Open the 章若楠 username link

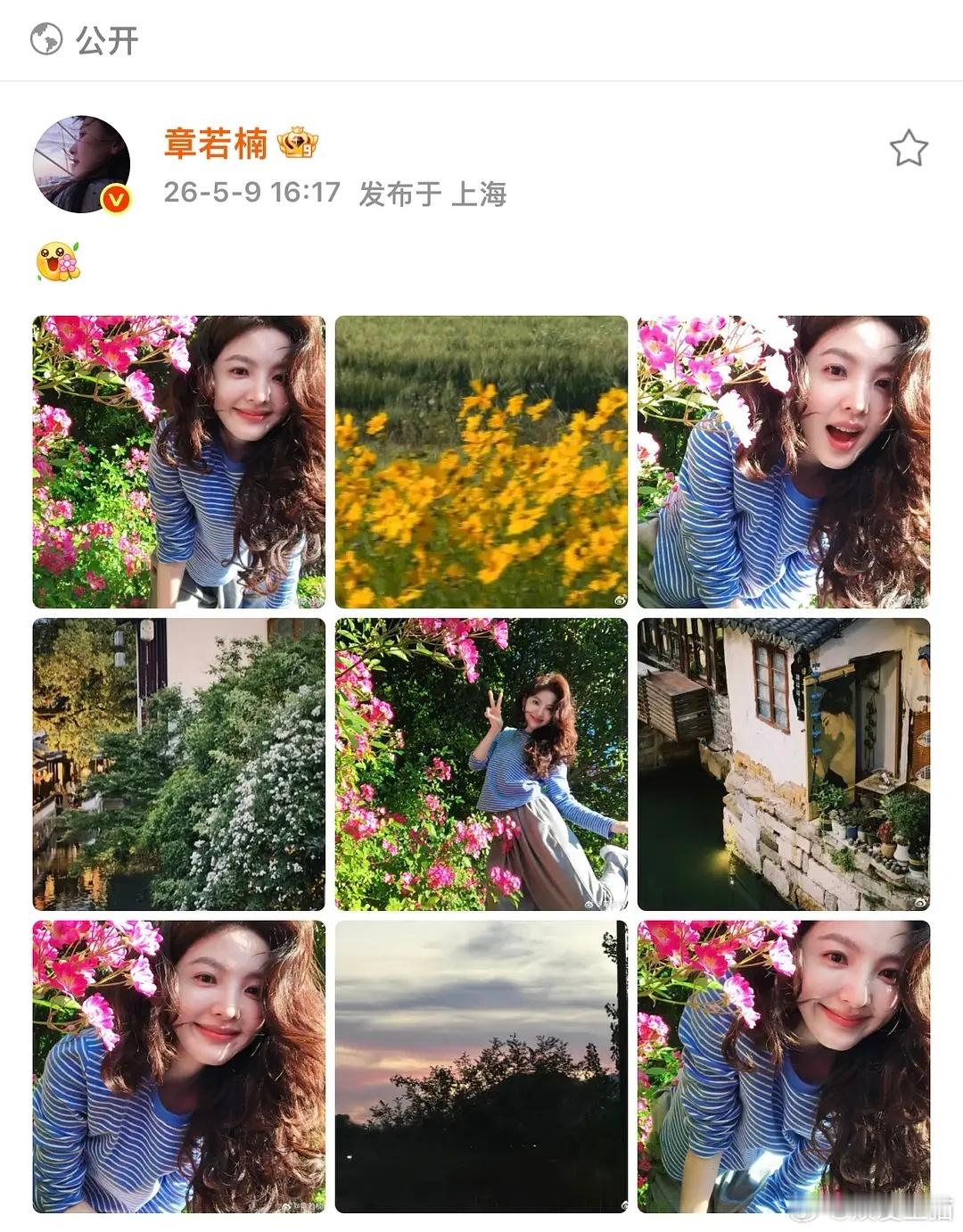click(x=216, y=143)
